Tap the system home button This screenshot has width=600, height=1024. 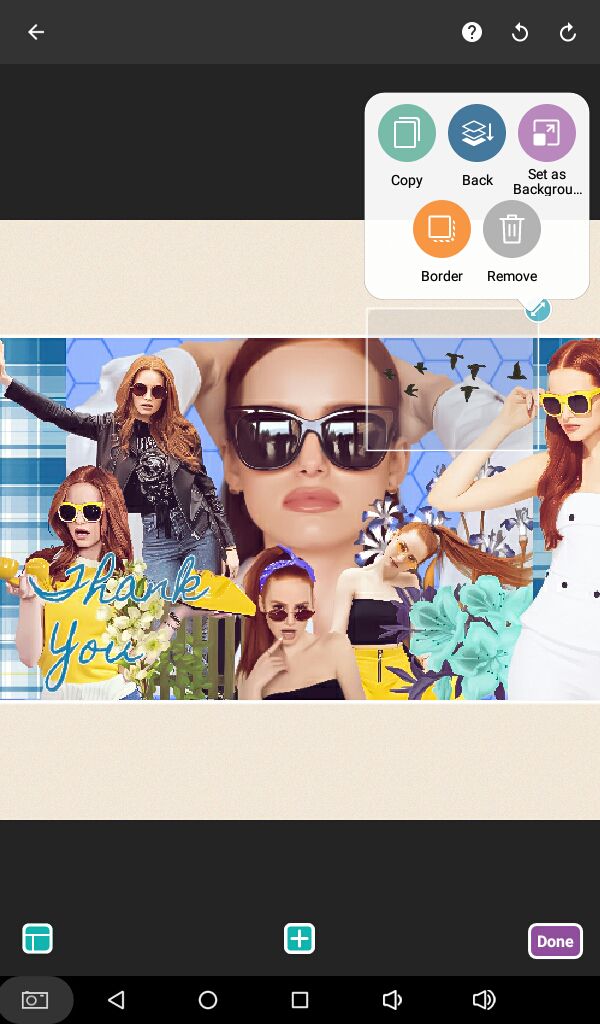[208, 1000]
